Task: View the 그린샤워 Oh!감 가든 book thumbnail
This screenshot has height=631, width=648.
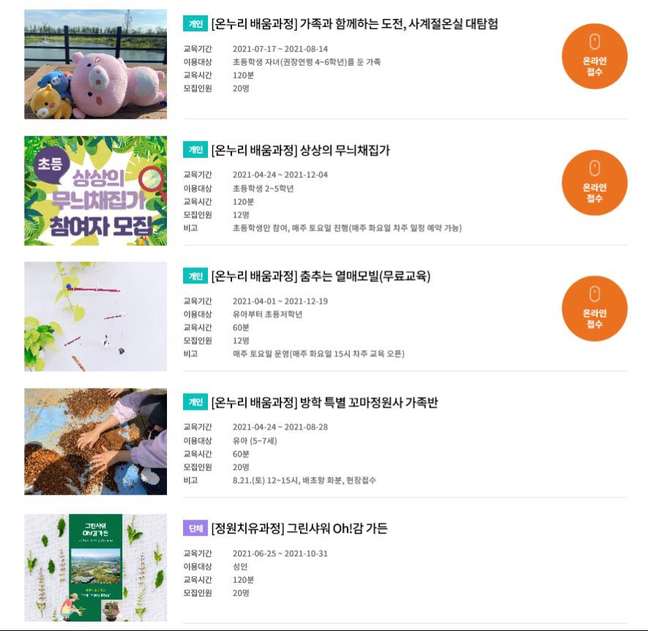Action: 95,568
